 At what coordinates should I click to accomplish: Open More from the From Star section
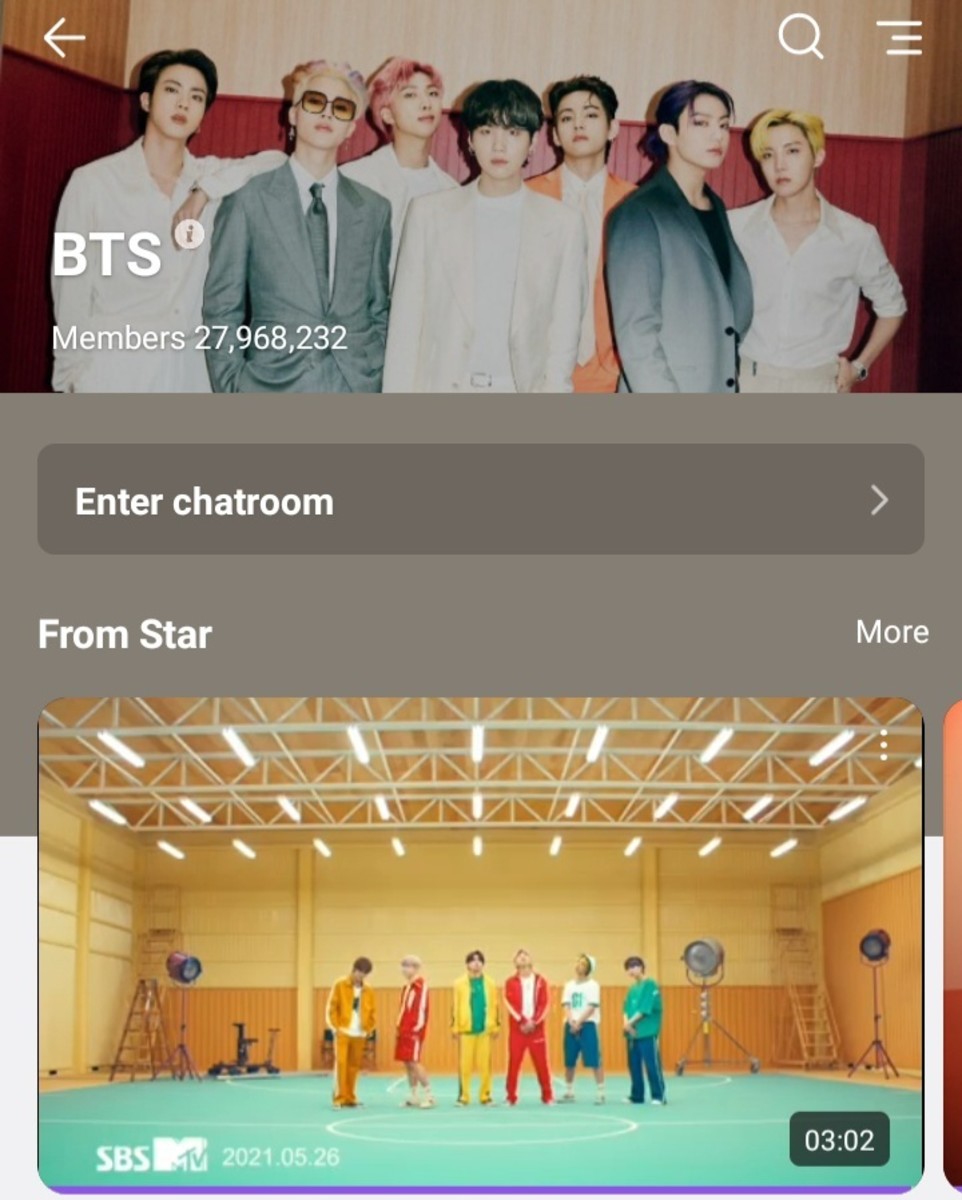click(x=891, y=631)
